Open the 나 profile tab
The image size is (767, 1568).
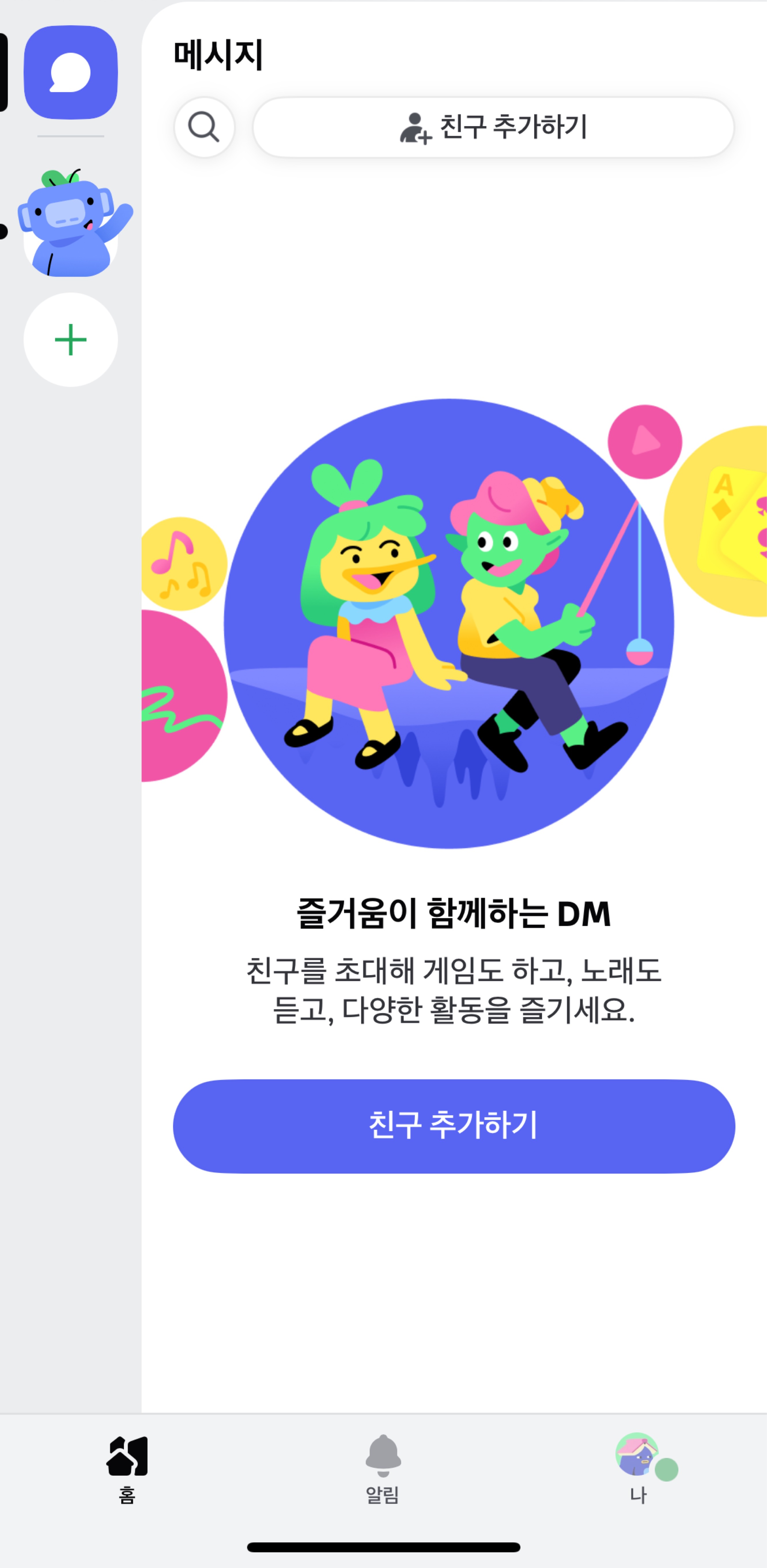[638, 1468]
